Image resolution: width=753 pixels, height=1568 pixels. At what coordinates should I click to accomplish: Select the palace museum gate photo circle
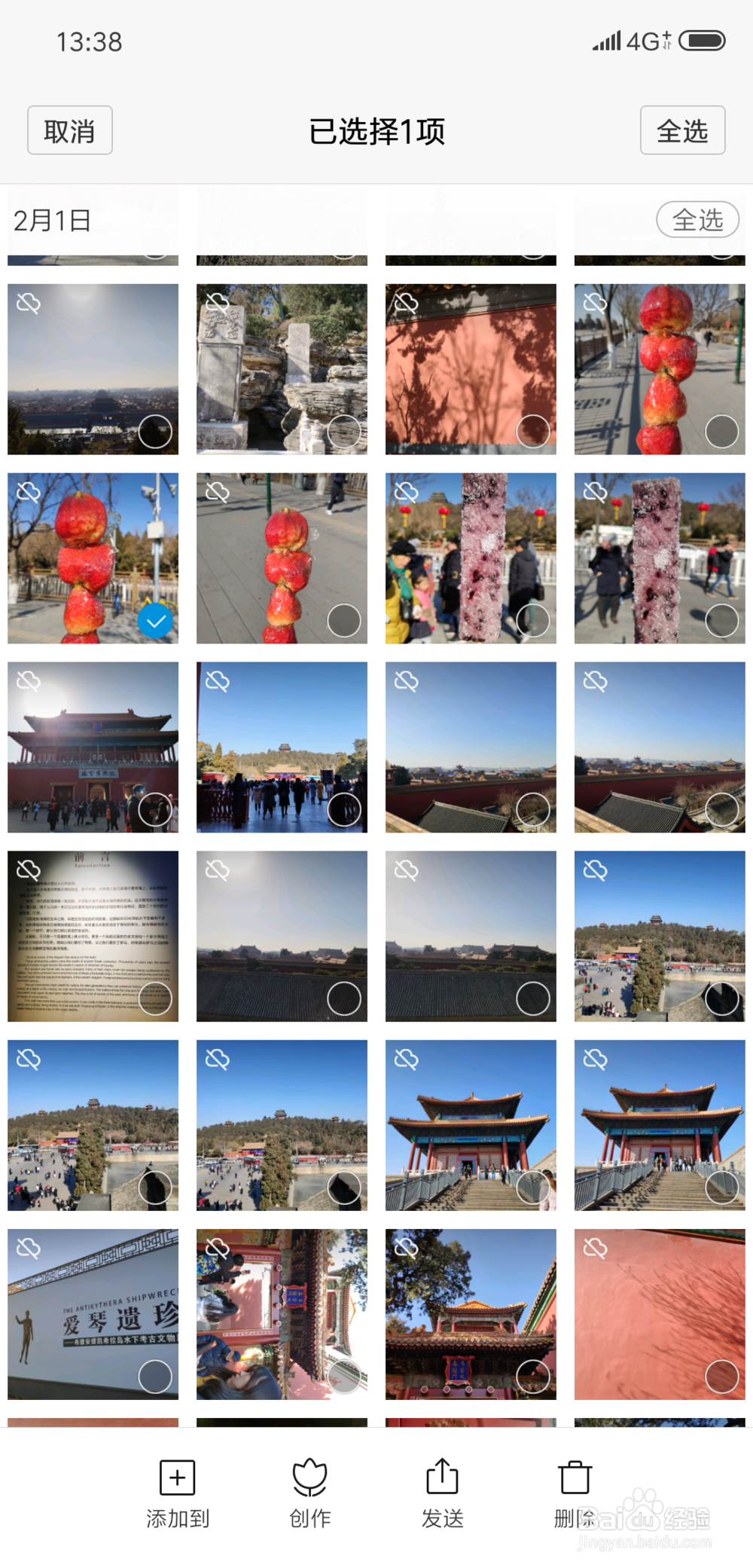click(154, 808)
